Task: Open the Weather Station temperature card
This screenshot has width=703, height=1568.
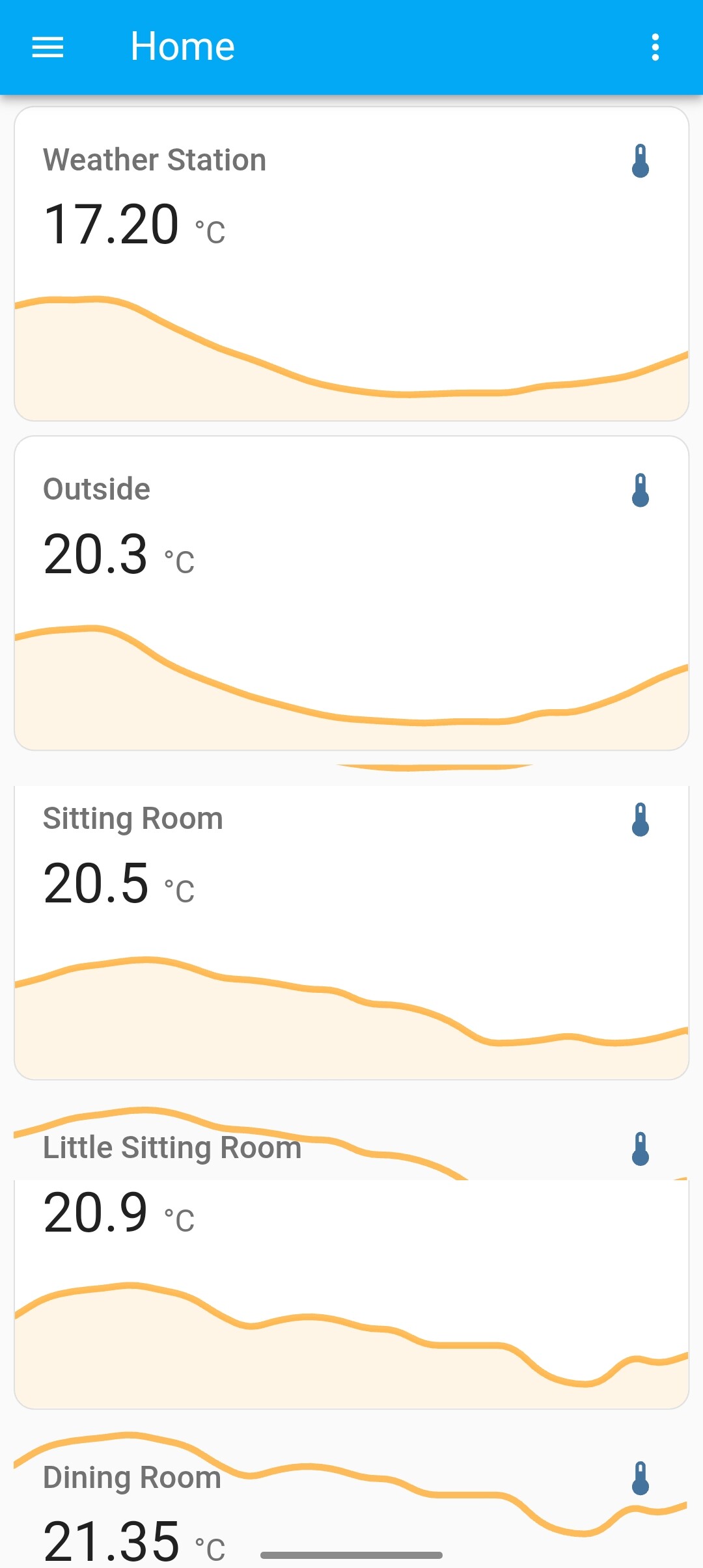Action: click(x=351, y=264)
